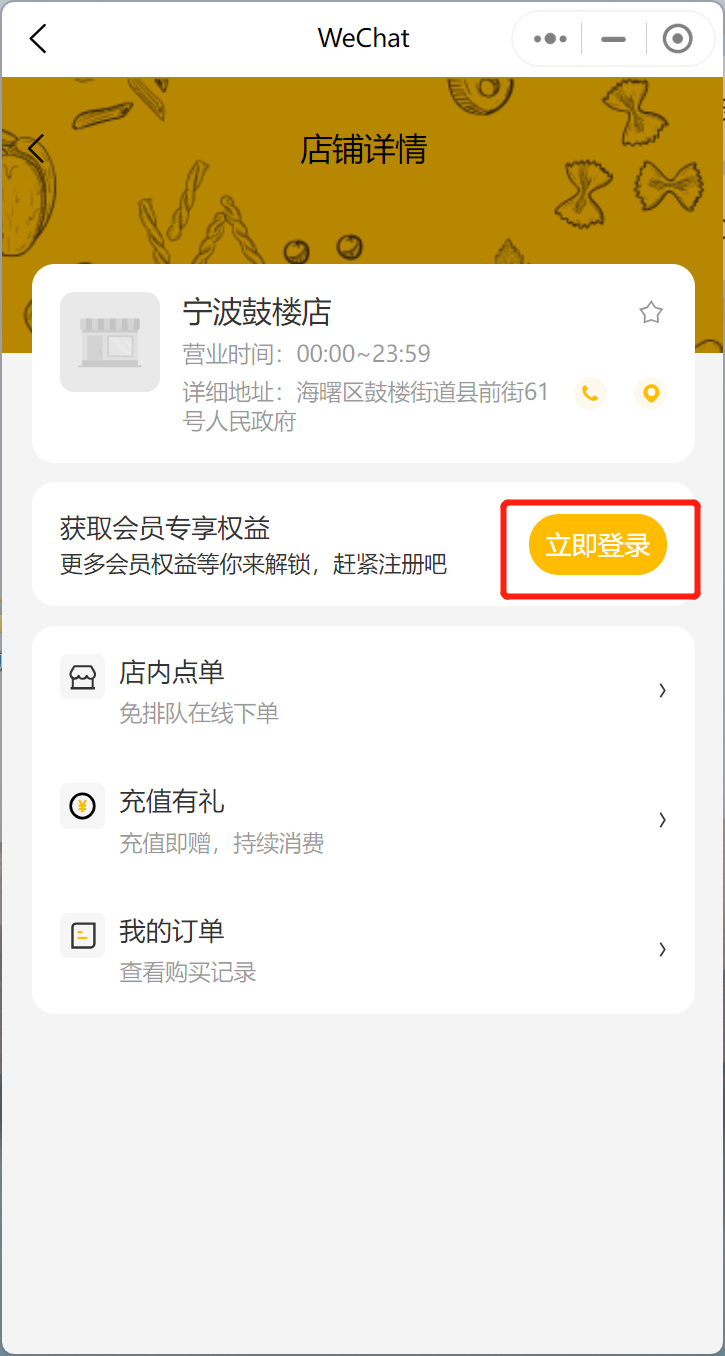Open the 充值有礼 recharge row
This screenshot has height=1356, width=725.
pos(363,819)
